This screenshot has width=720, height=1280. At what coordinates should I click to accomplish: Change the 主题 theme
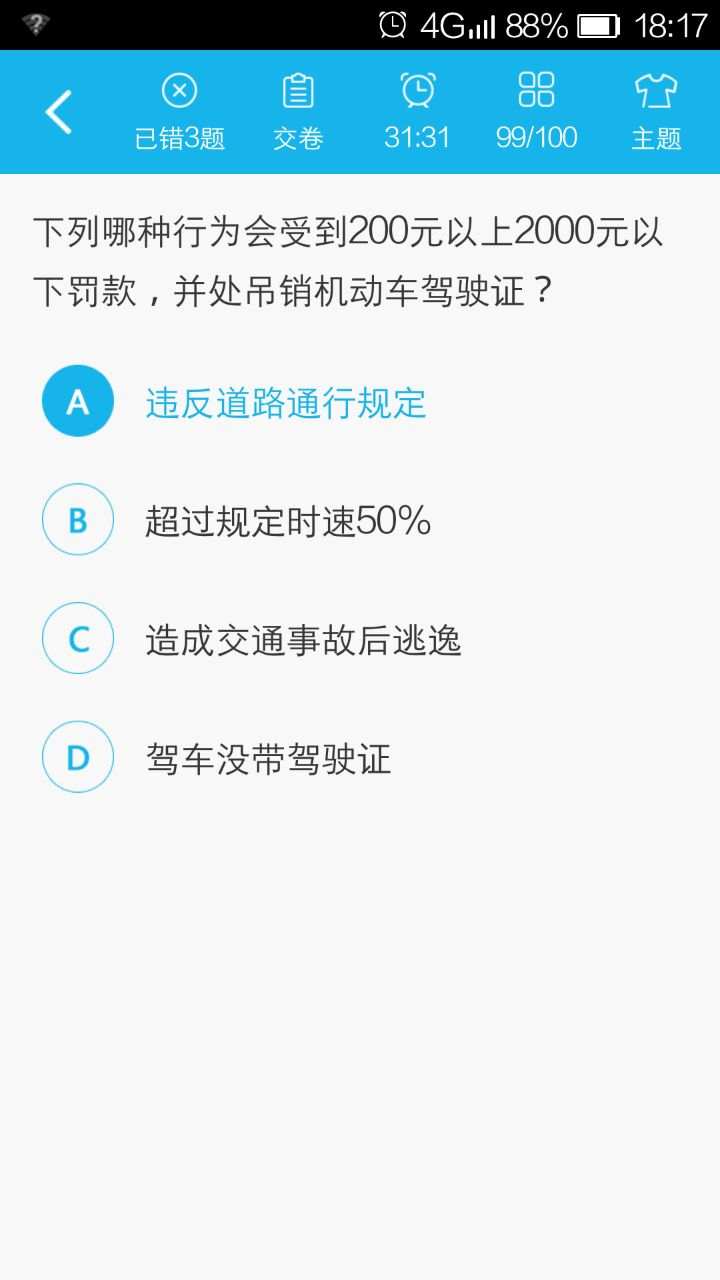point(656,112)
